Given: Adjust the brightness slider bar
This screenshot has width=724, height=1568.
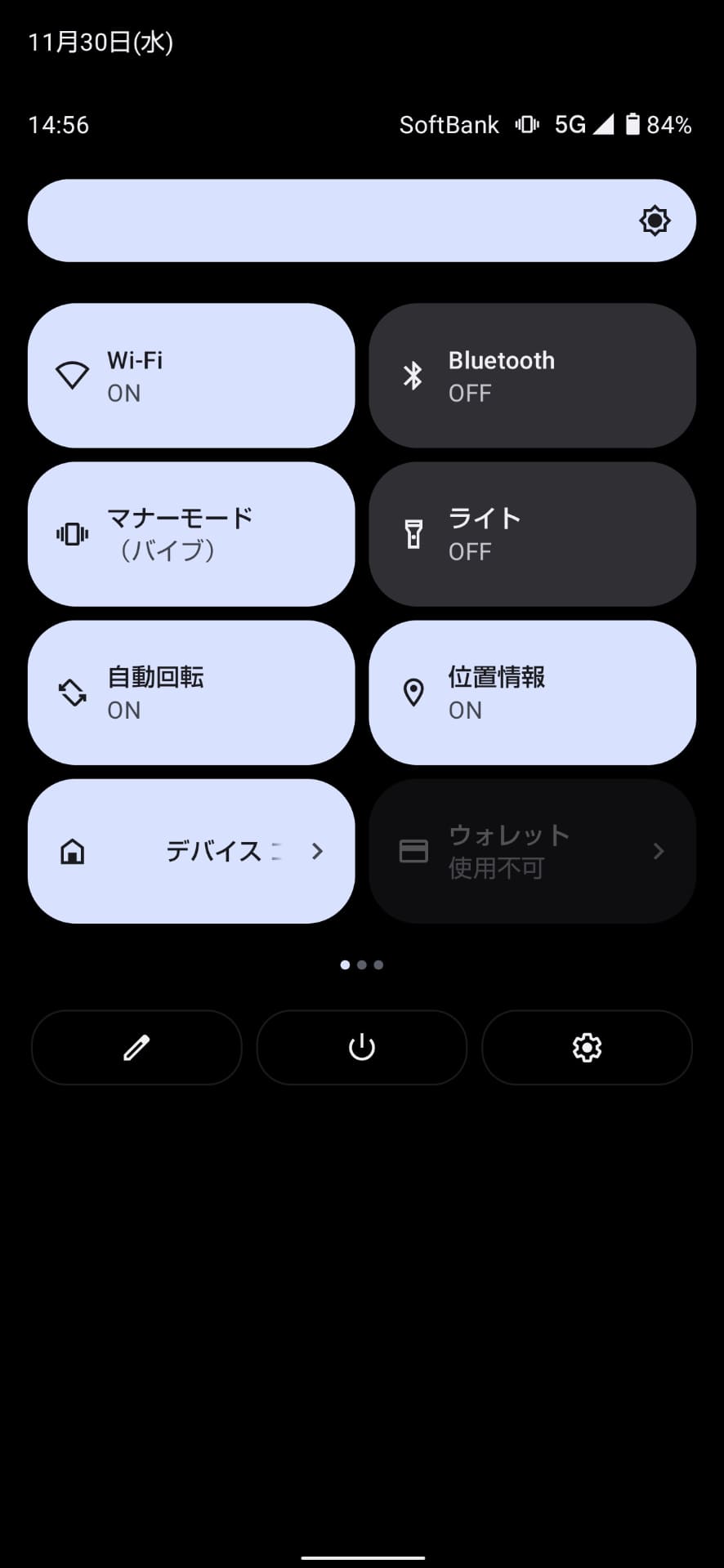Looking at the screenshot, I should coord(327,220).
